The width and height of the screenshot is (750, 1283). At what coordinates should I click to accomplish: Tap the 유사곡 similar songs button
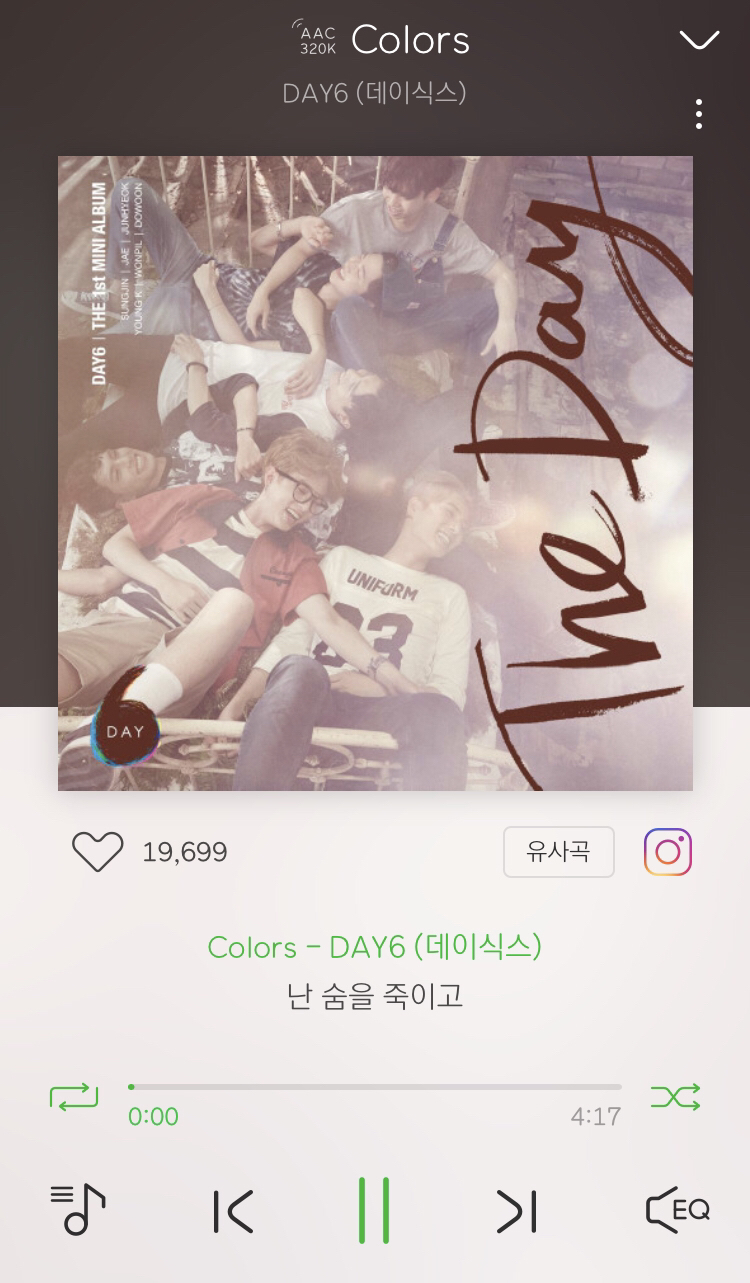[x=558, y=852]
